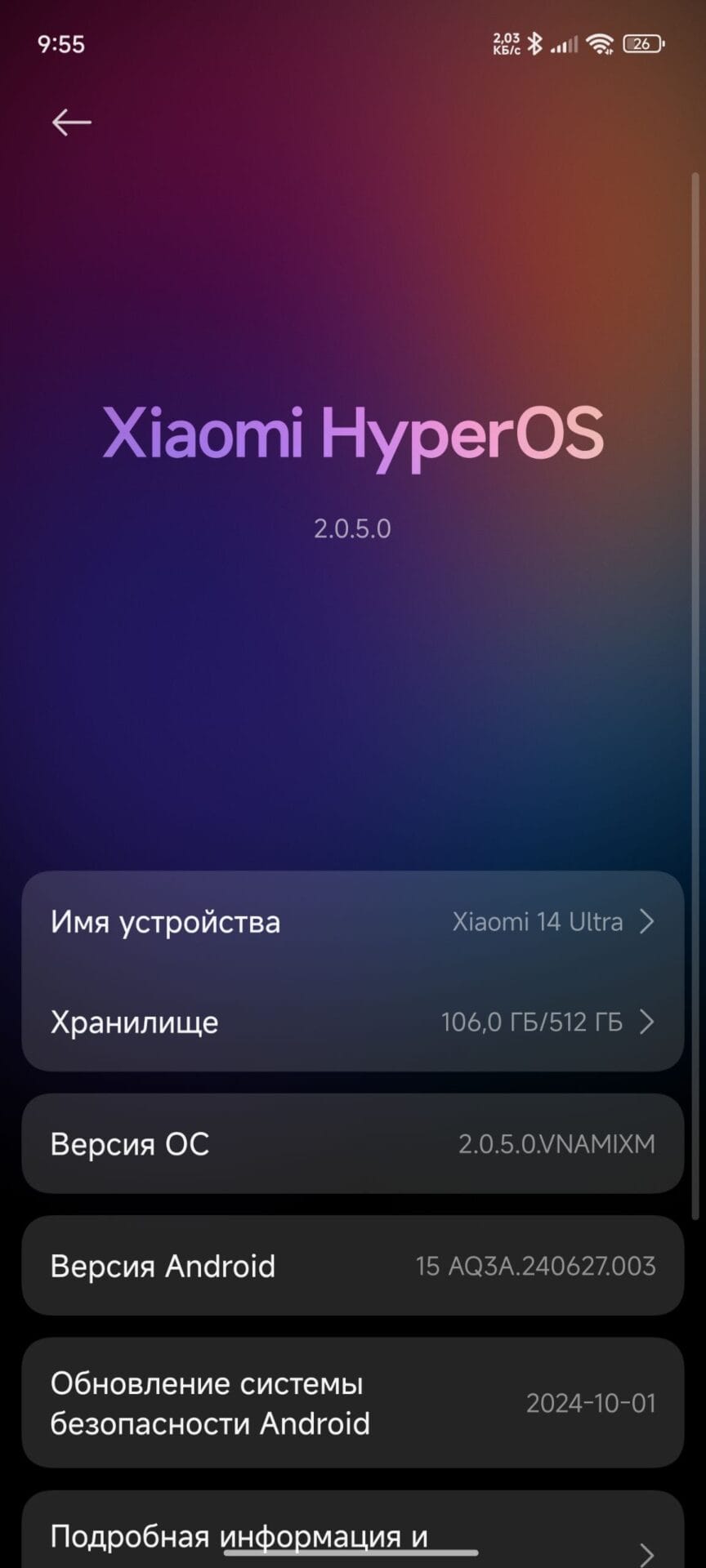Go back using the arrow icon
The width and height of the screenshot is (706, 1568).
[71, 122]
